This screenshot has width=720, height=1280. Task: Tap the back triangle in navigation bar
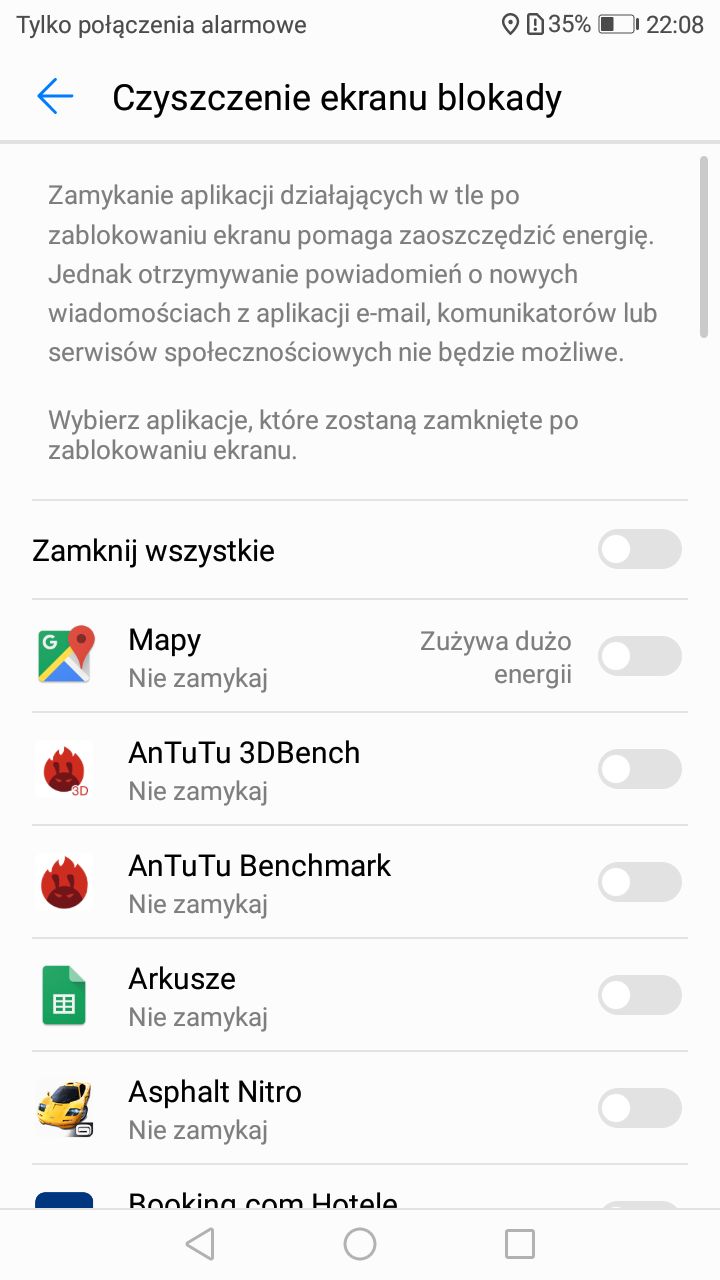[199, 1243]
